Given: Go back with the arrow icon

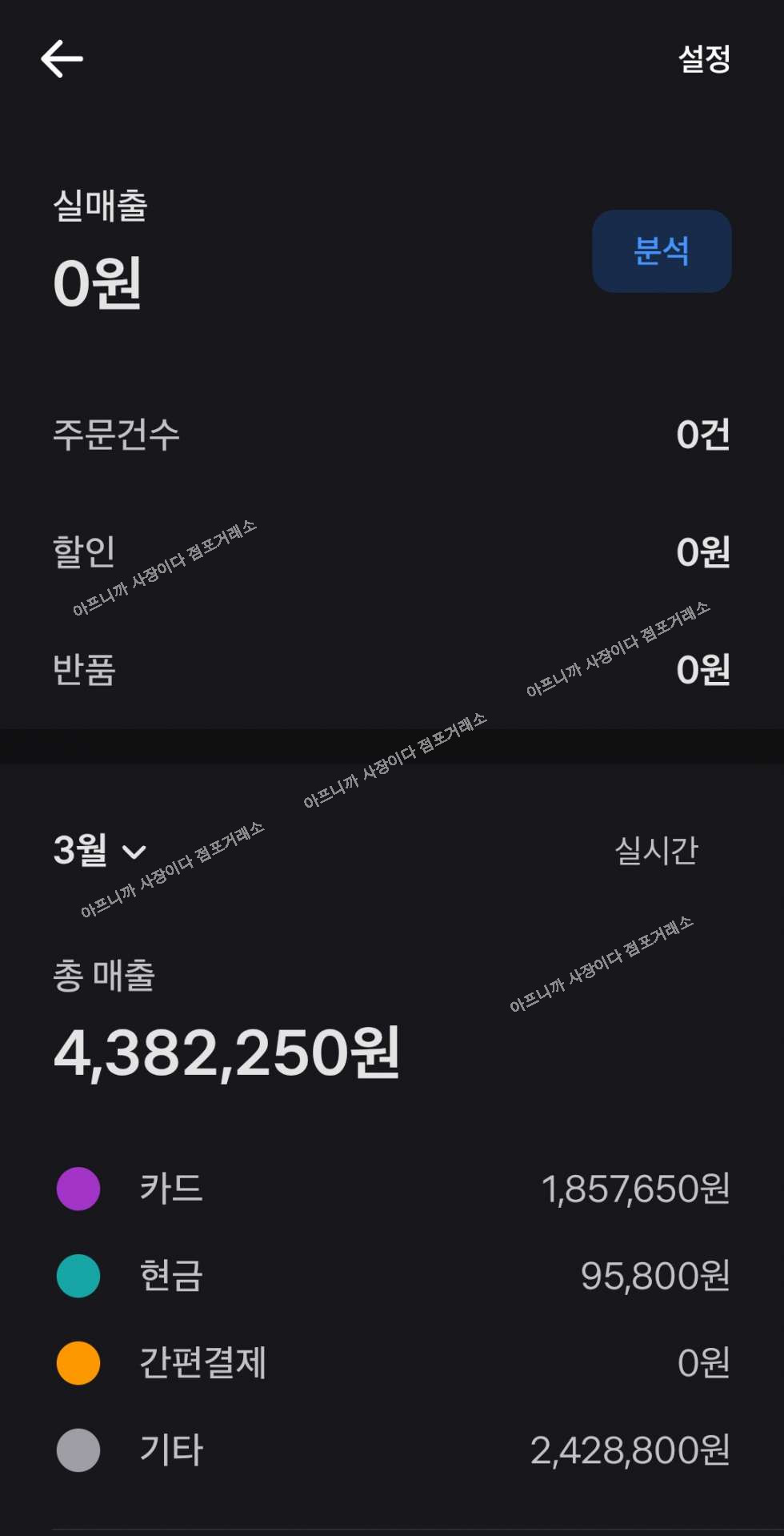Looking at the screenshot, I should pyautogui.click(x=62, y=59).
